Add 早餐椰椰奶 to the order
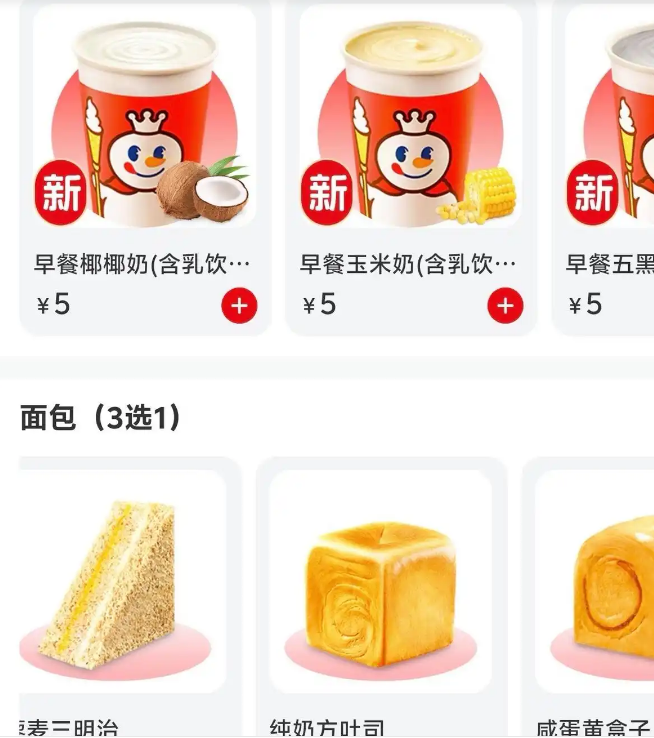Viewport: 654px width, 738px height. click(239, 306)
